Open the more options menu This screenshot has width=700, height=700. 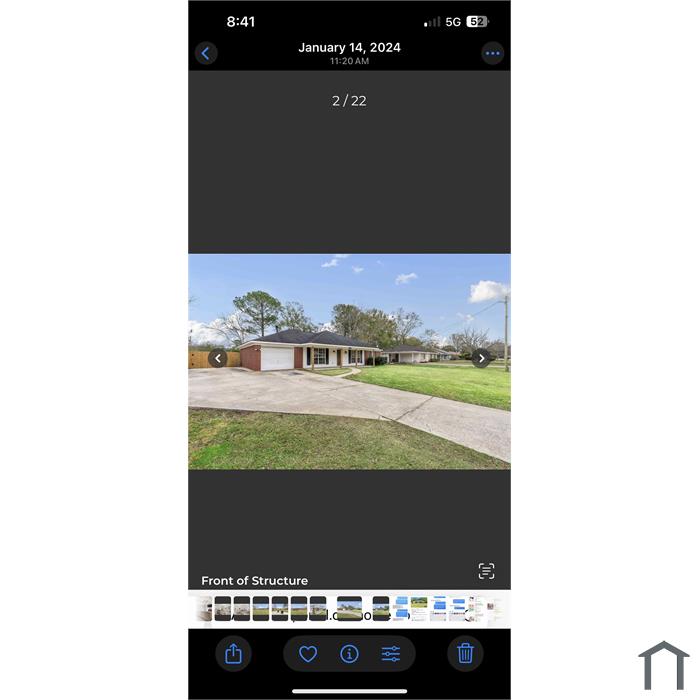tap(492, 53)
